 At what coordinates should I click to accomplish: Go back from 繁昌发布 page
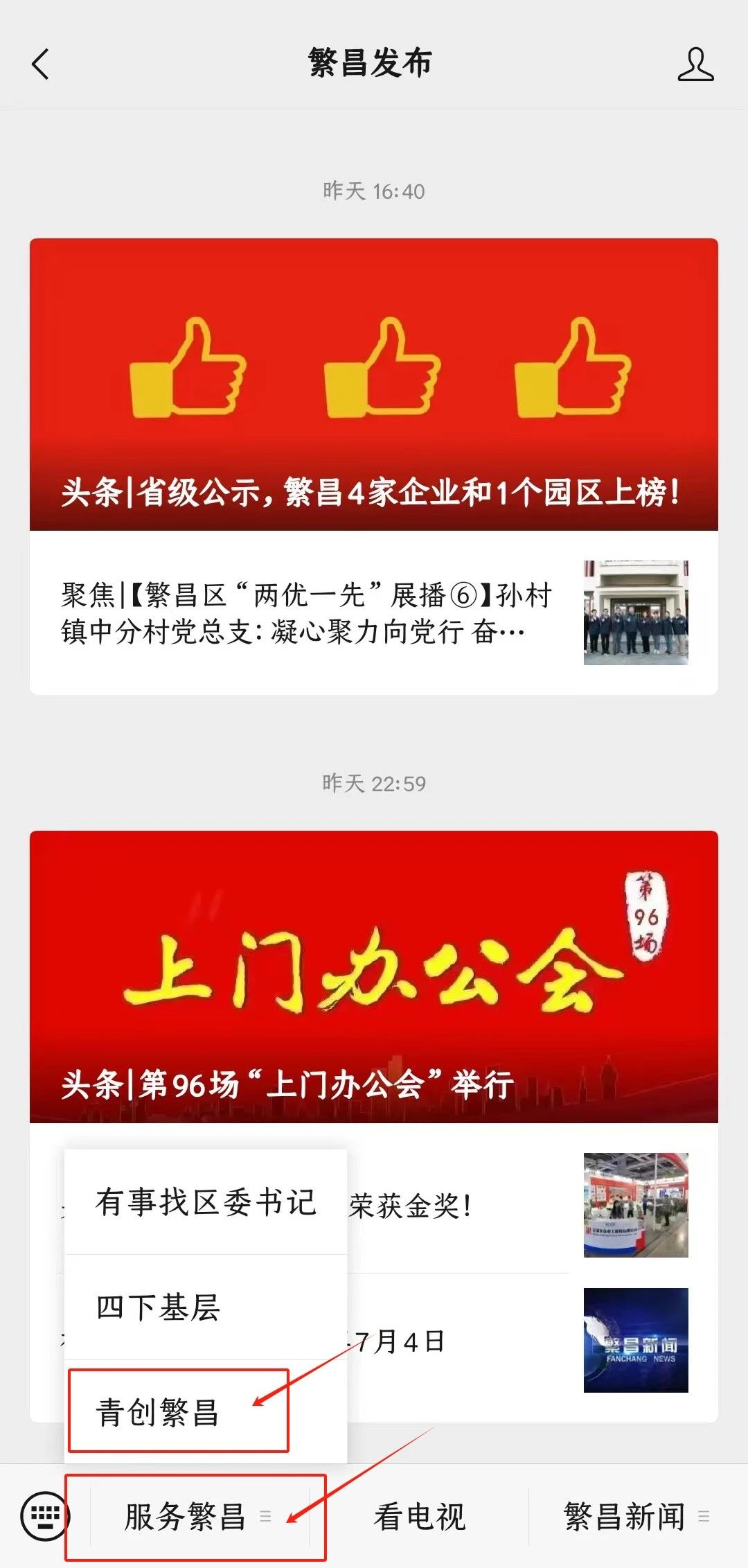pos(41,64)
